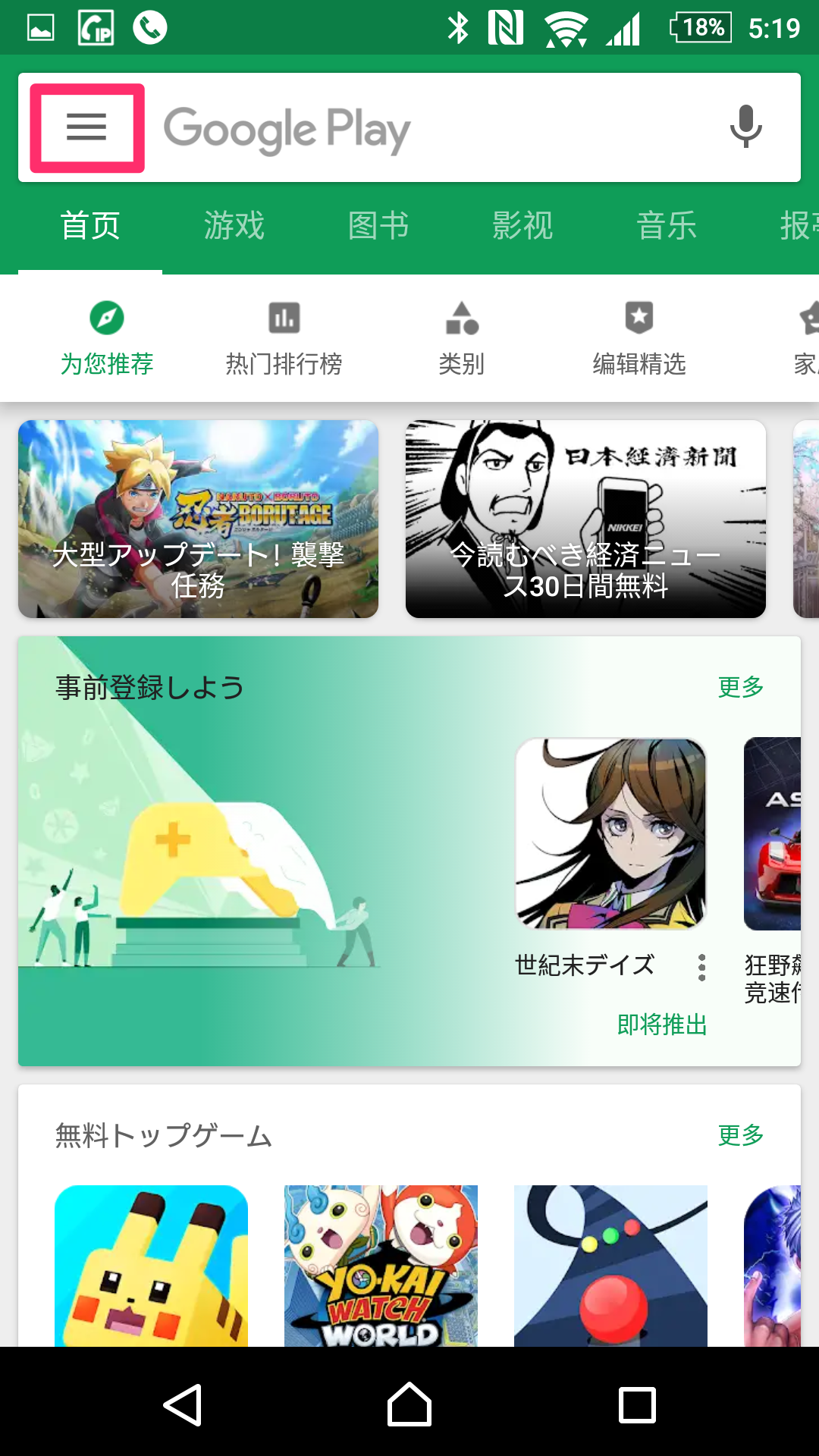The image size is (819, 1456).
Task: Open the hamburger drawer menu
Action: tap(86, 127)
